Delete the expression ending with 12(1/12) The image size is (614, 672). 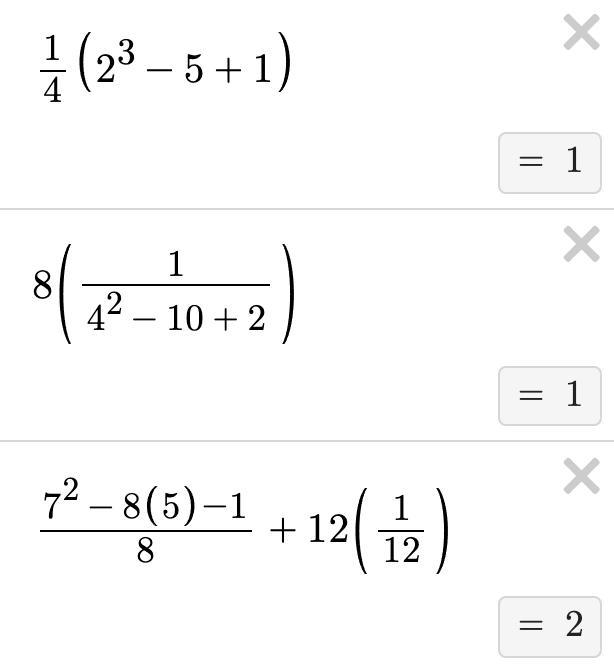(x=581, y=476)
